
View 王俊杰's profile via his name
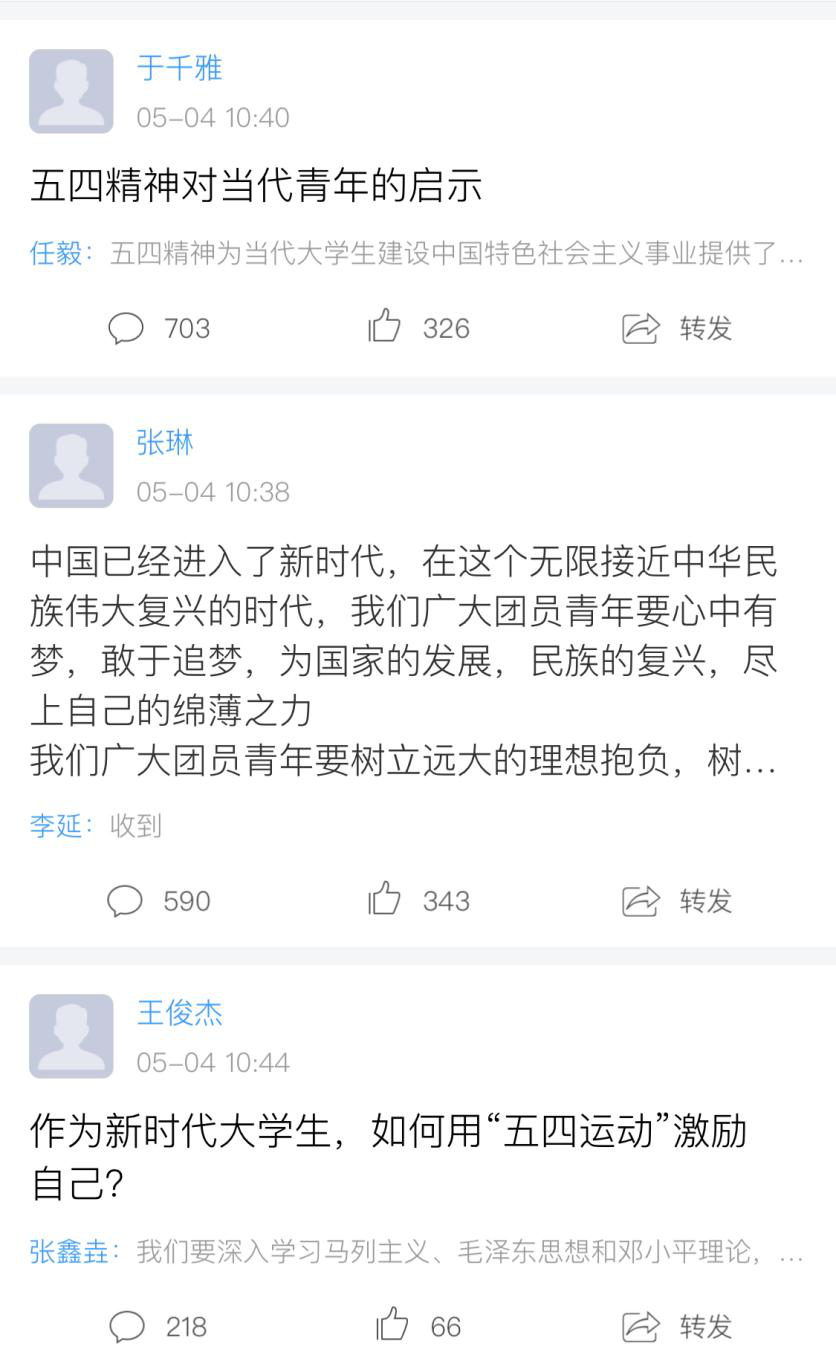(180, 1012)
